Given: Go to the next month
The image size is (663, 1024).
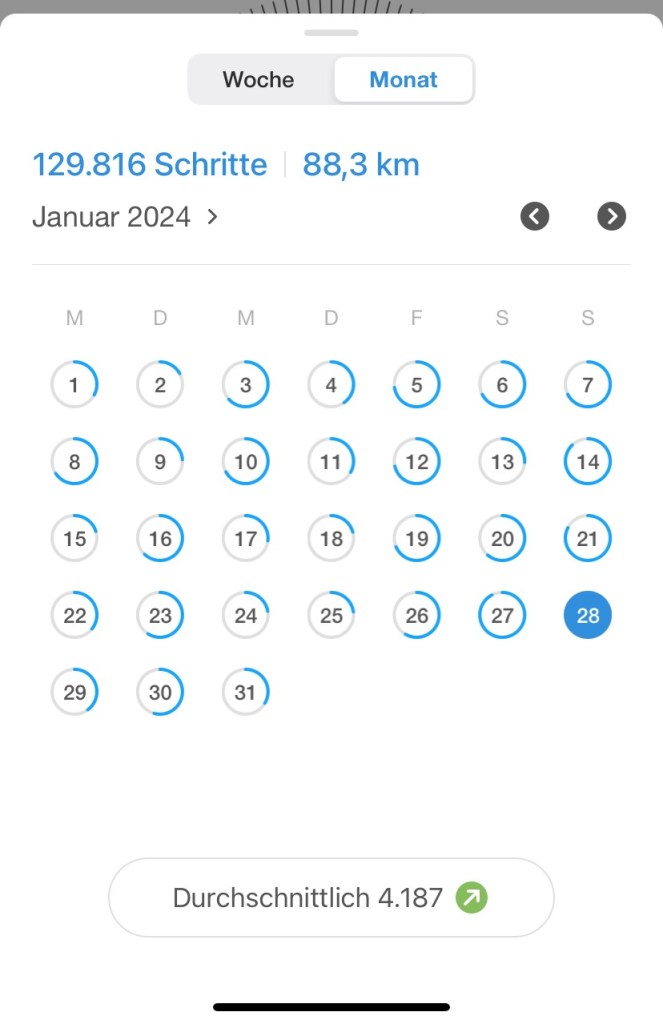Looking at the screenshot, I should pos(612,216).
